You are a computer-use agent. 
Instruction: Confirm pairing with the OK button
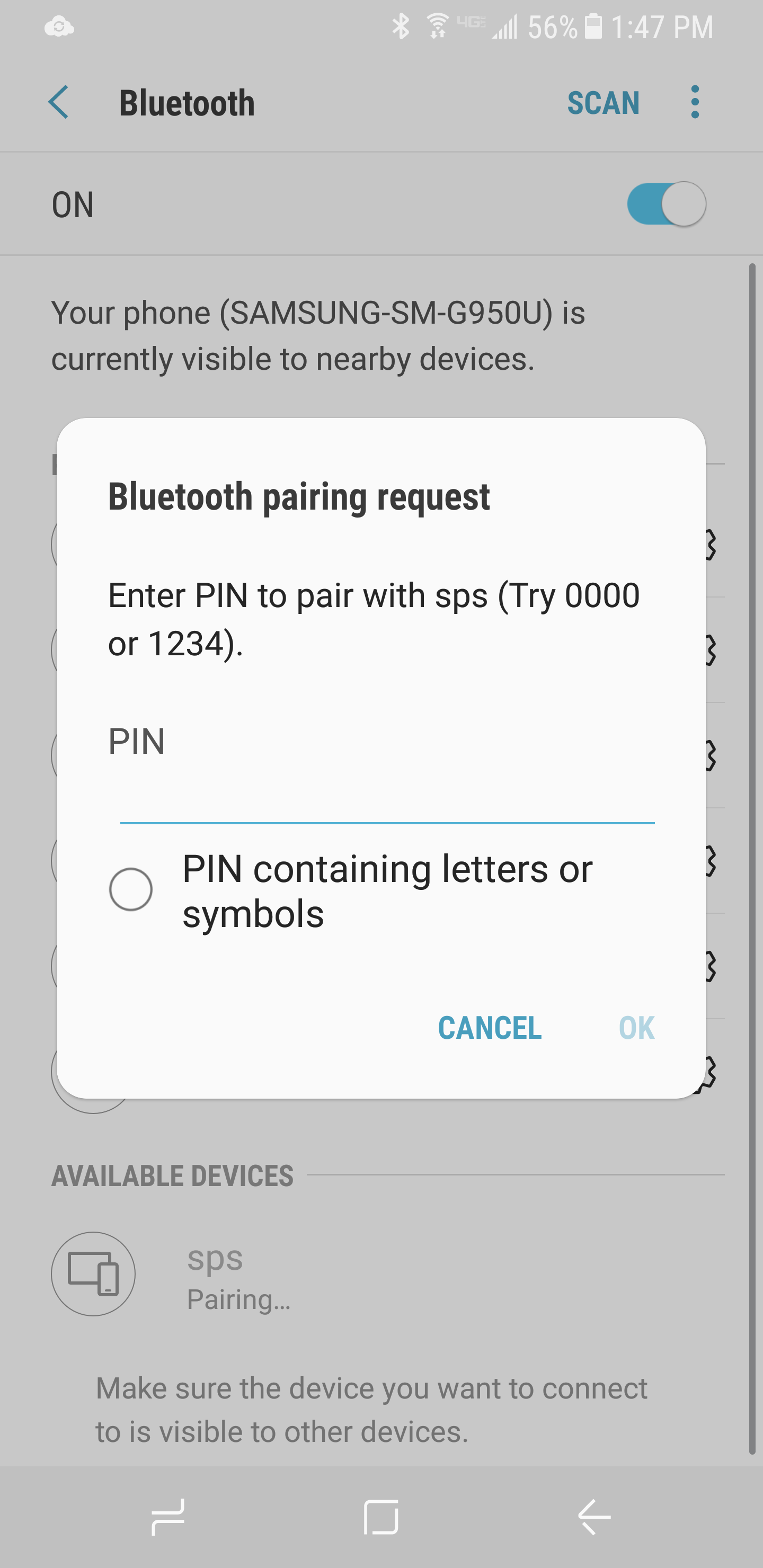pyautogui.click(x=636, y=1028)
